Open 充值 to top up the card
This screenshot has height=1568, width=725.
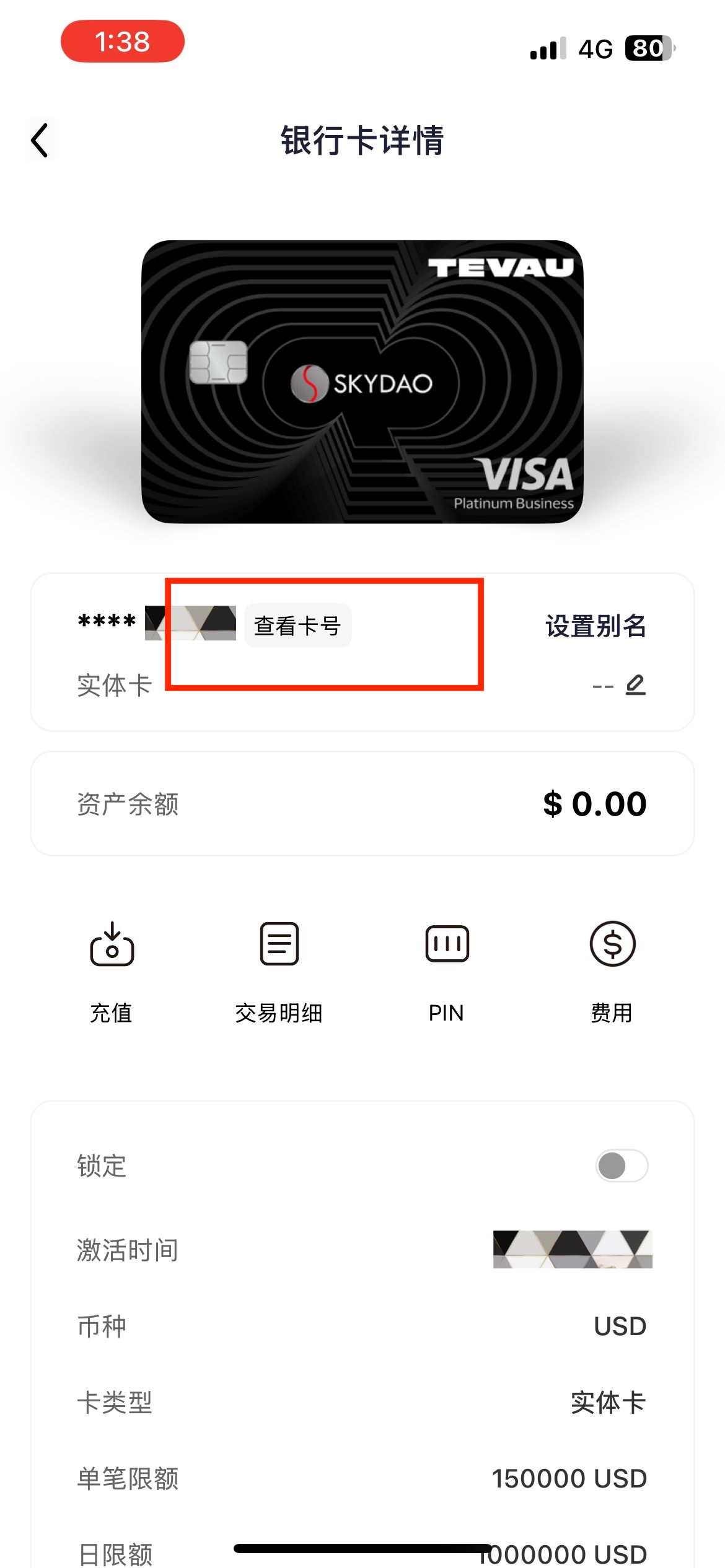point(112,970)
